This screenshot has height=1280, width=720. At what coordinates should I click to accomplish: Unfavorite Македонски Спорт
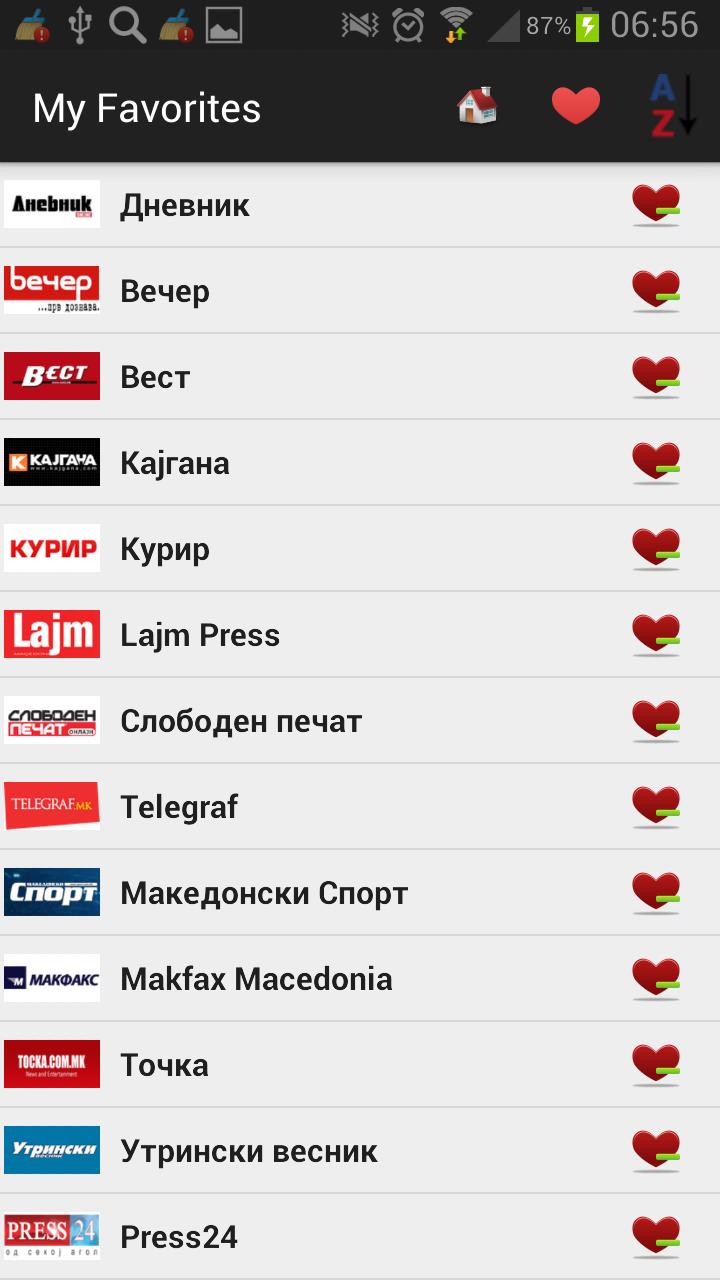(x=655, y=892)
